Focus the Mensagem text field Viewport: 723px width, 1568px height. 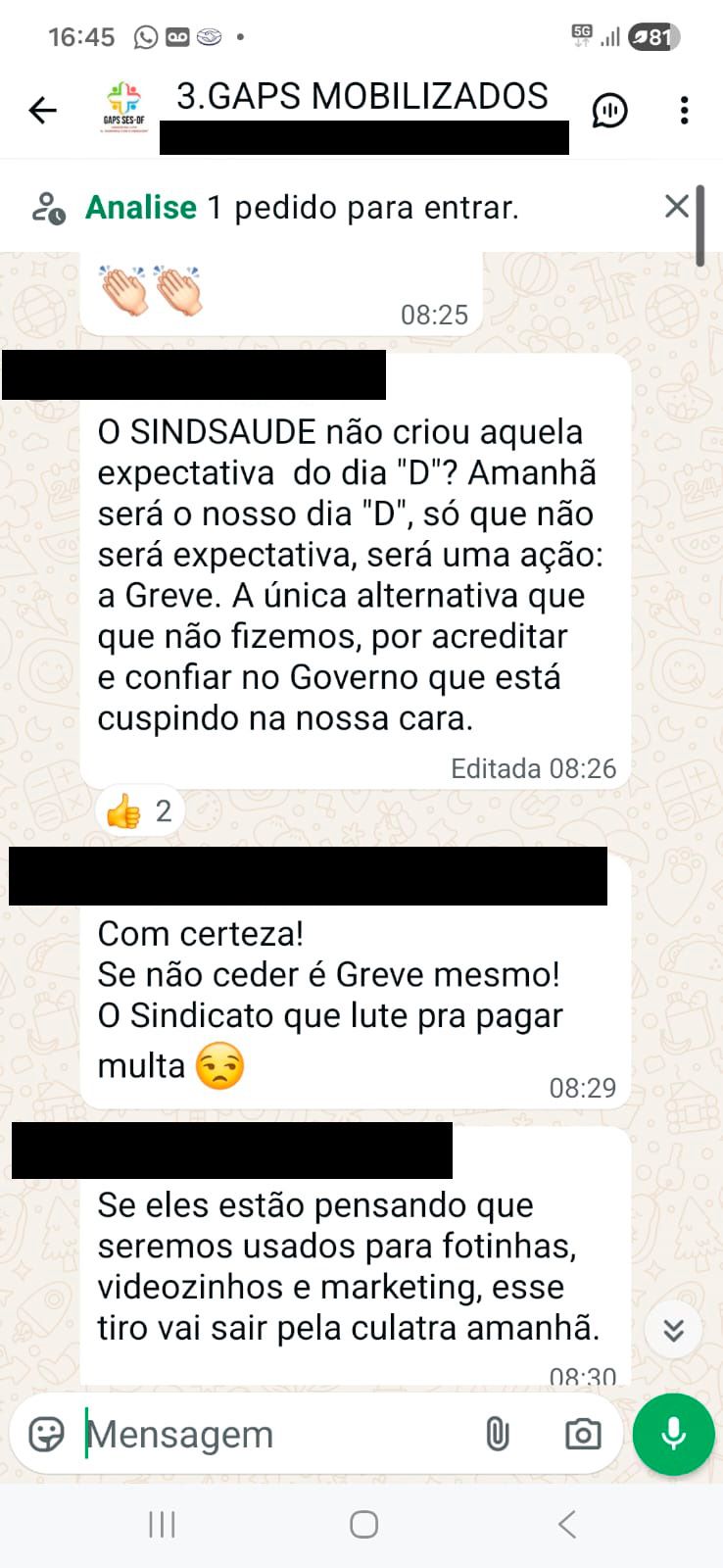click(x=274, y=1435)
